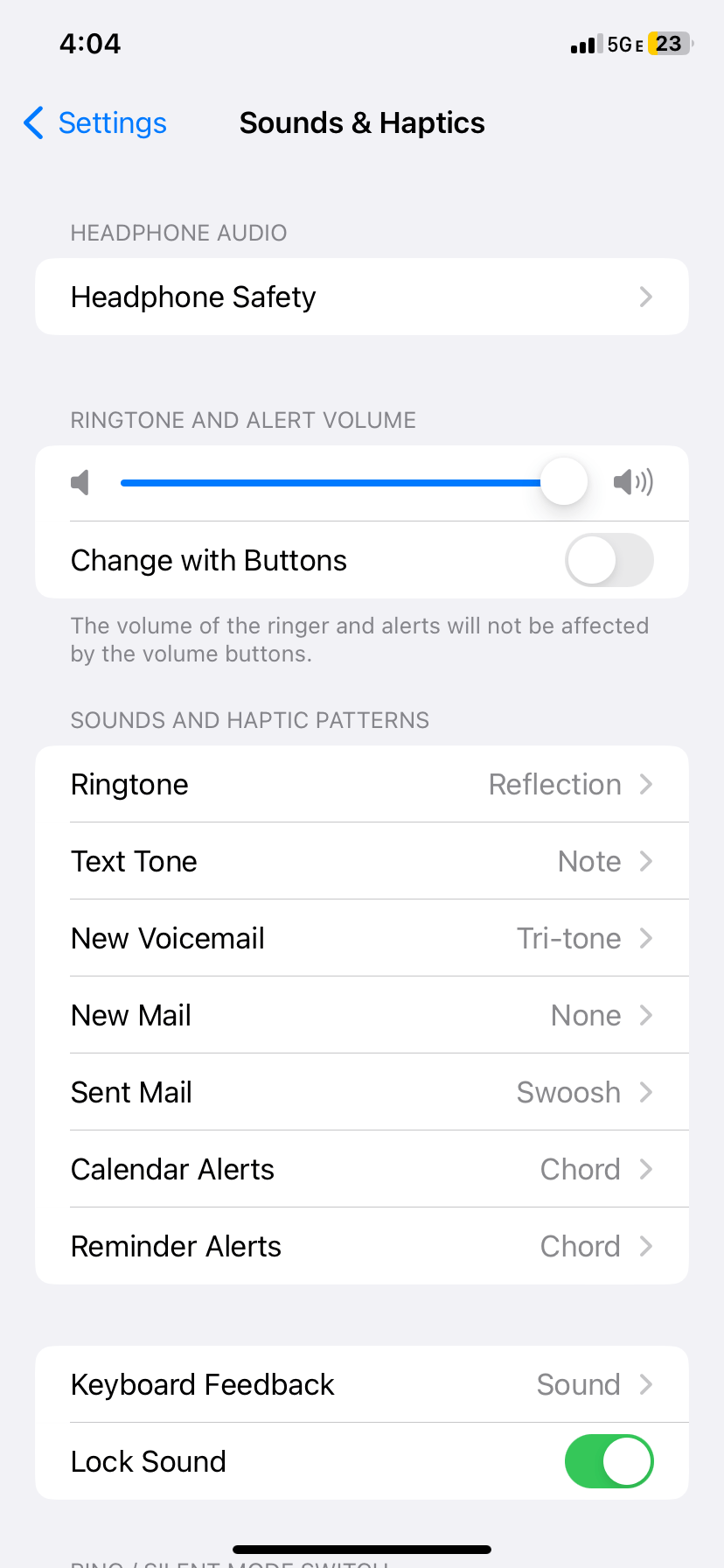Viewport: 724px width, 1568px height.
Task: Open the Ringtone selection
Action: pyautogui.click(x=362, y=784)
